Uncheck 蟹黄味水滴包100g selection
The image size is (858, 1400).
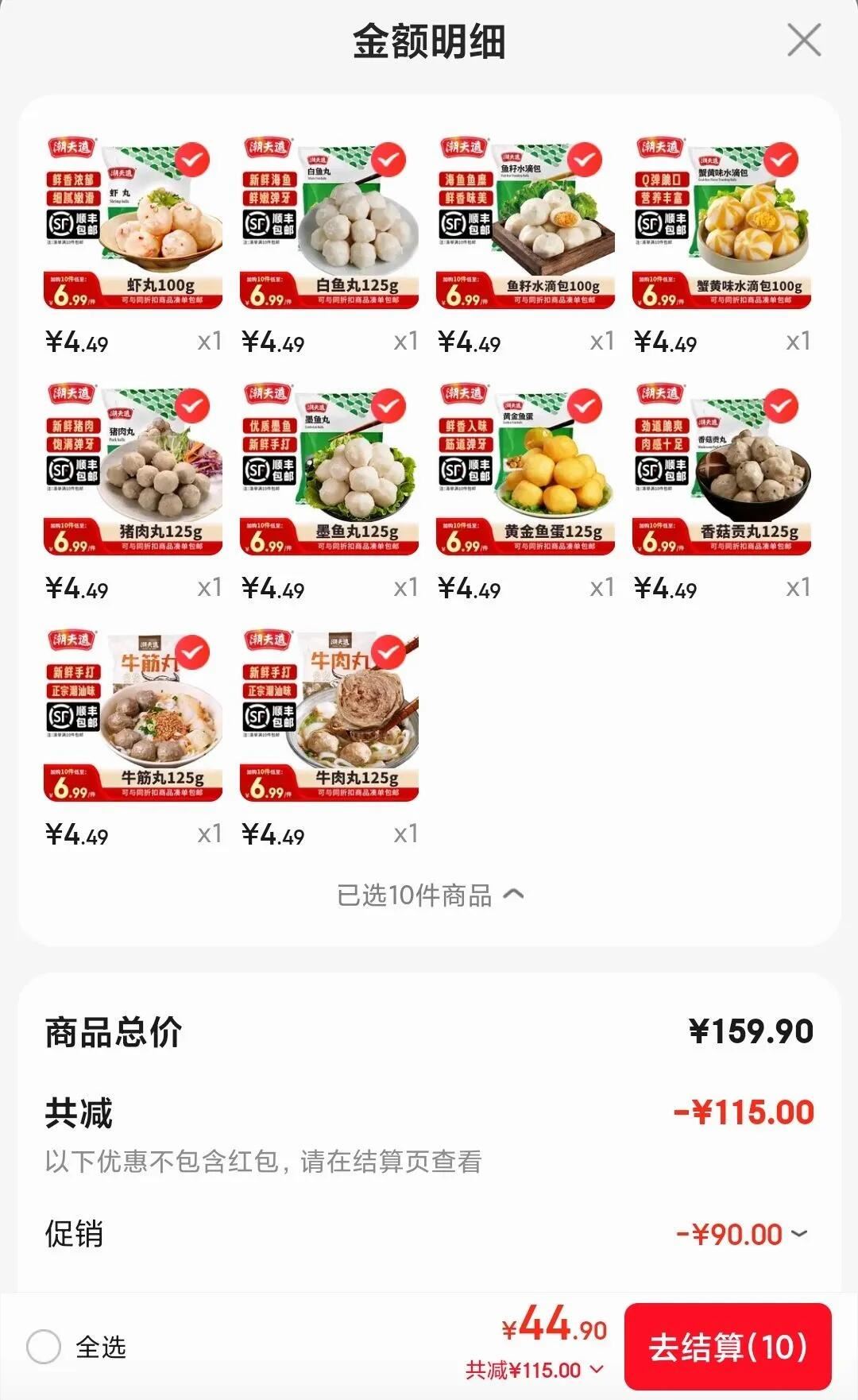[781, 160]
